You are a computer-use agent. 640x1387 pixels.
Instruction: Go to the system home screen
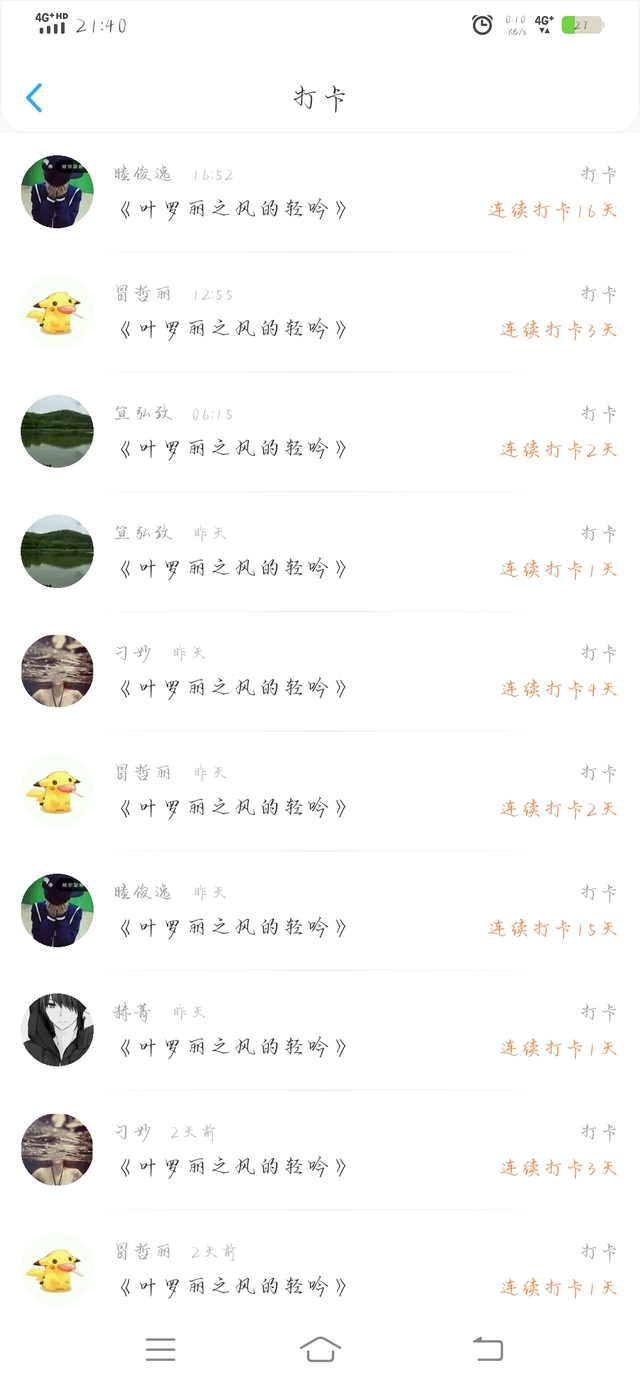tap(320, 1349)
